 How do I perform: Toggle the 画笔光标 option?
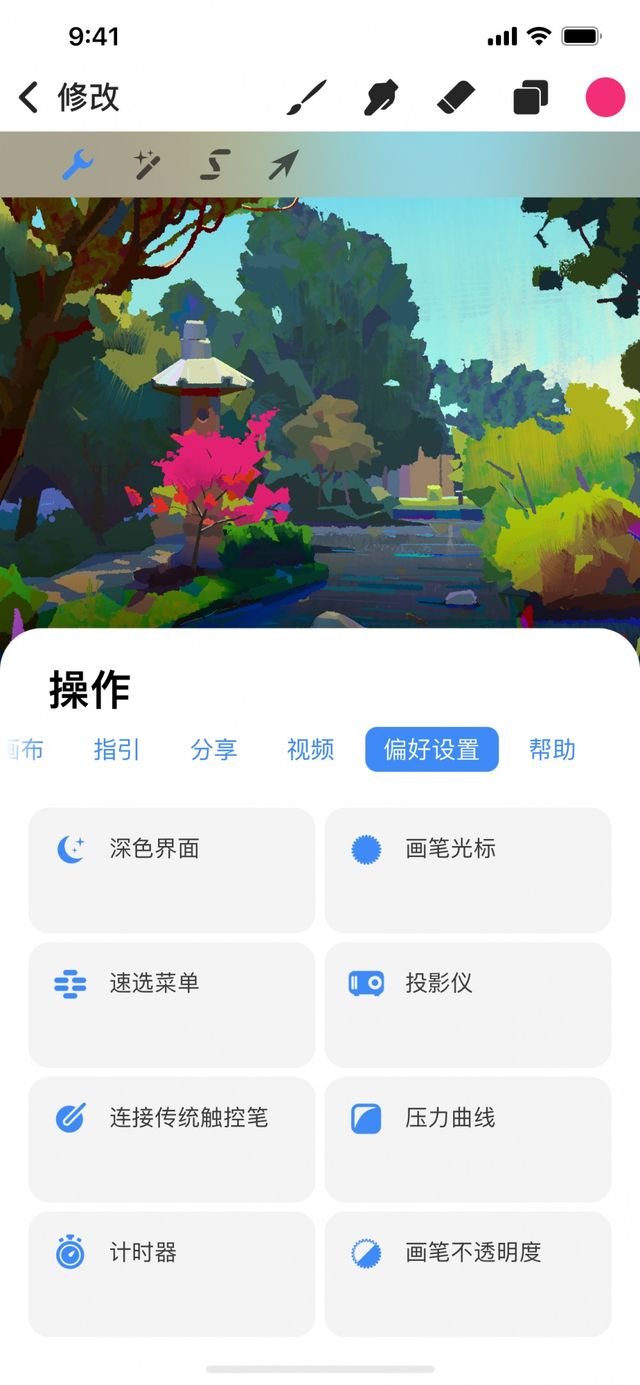[467, 870]
